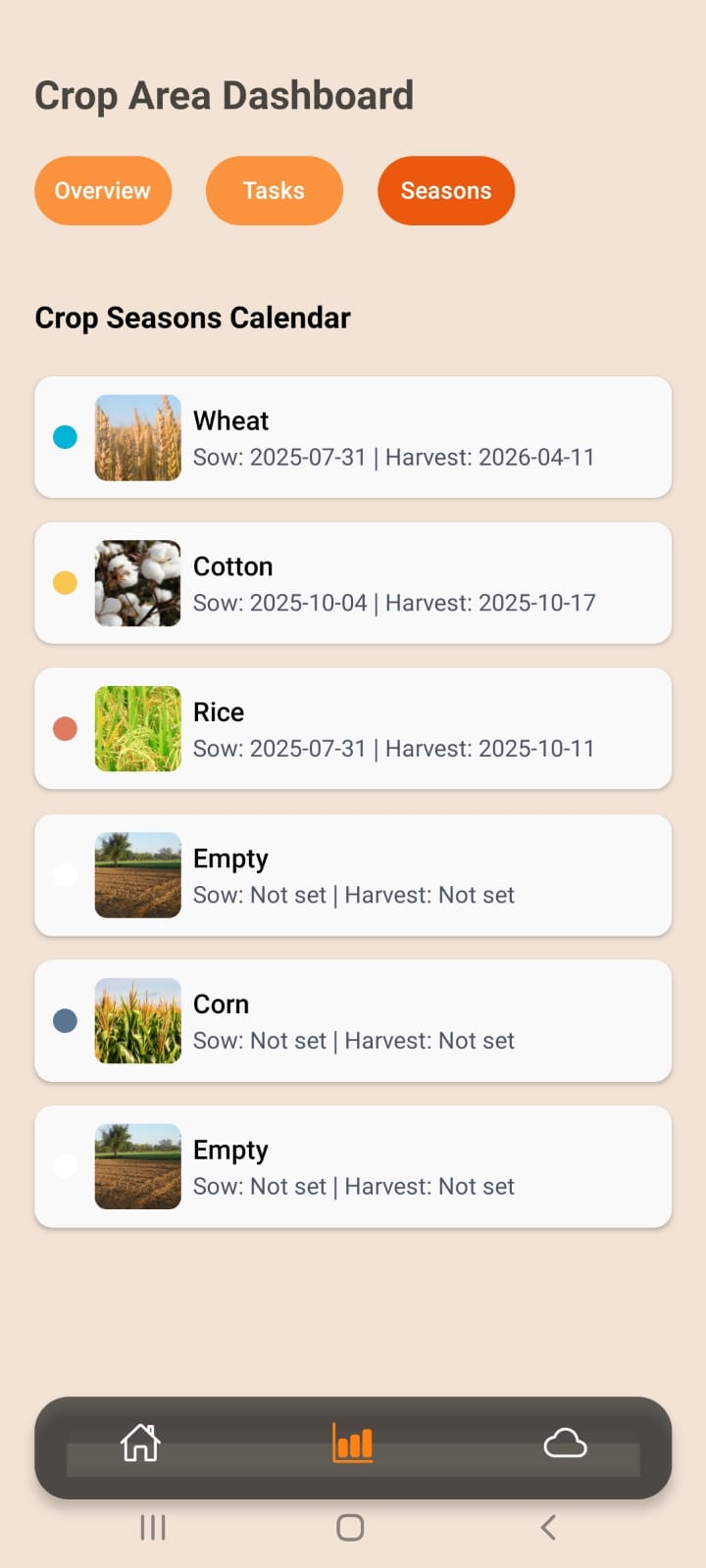Open the cloud weather icon
Viewport: 706px width, 1568px height.
[x=566, y=1443]
